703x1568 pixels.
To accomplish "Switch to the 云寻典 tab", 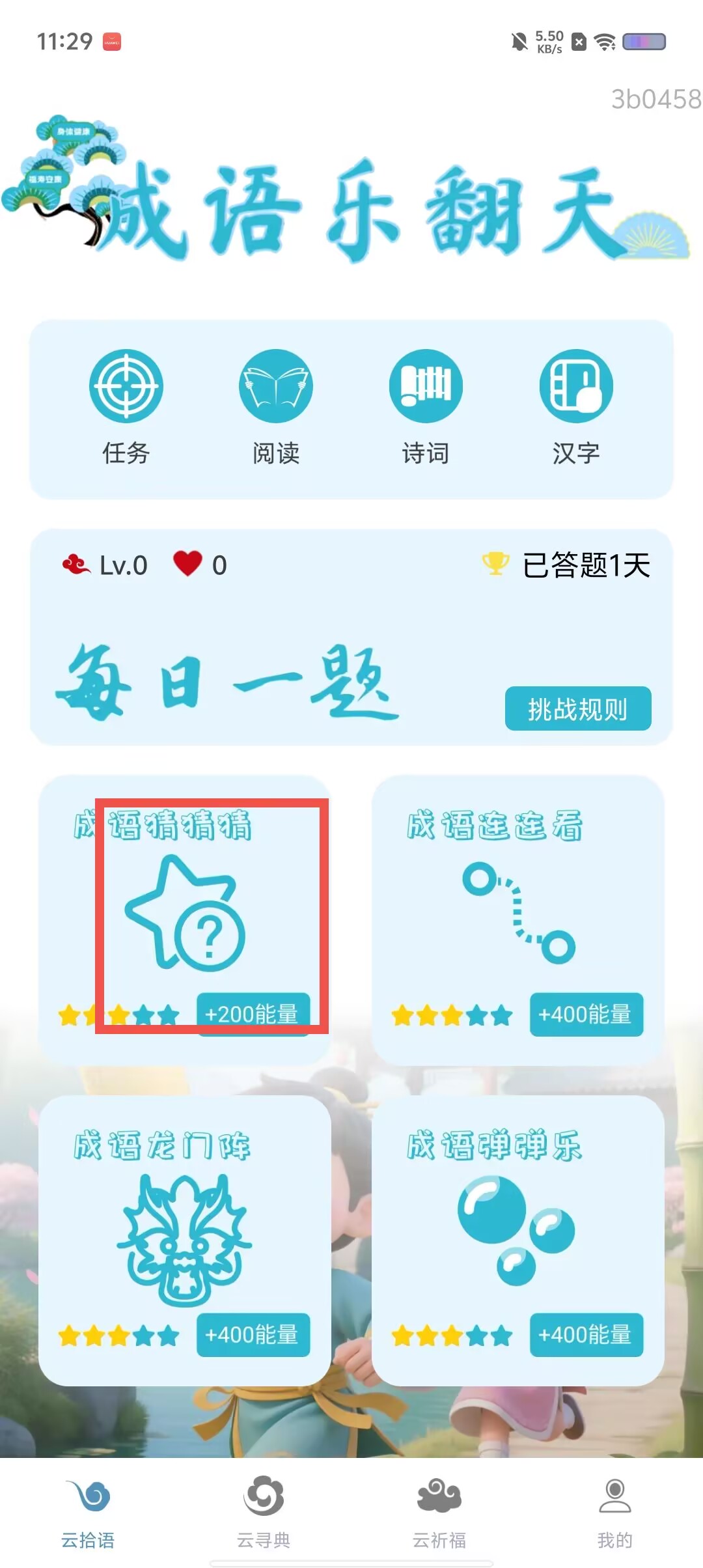I will [264, 1512].
